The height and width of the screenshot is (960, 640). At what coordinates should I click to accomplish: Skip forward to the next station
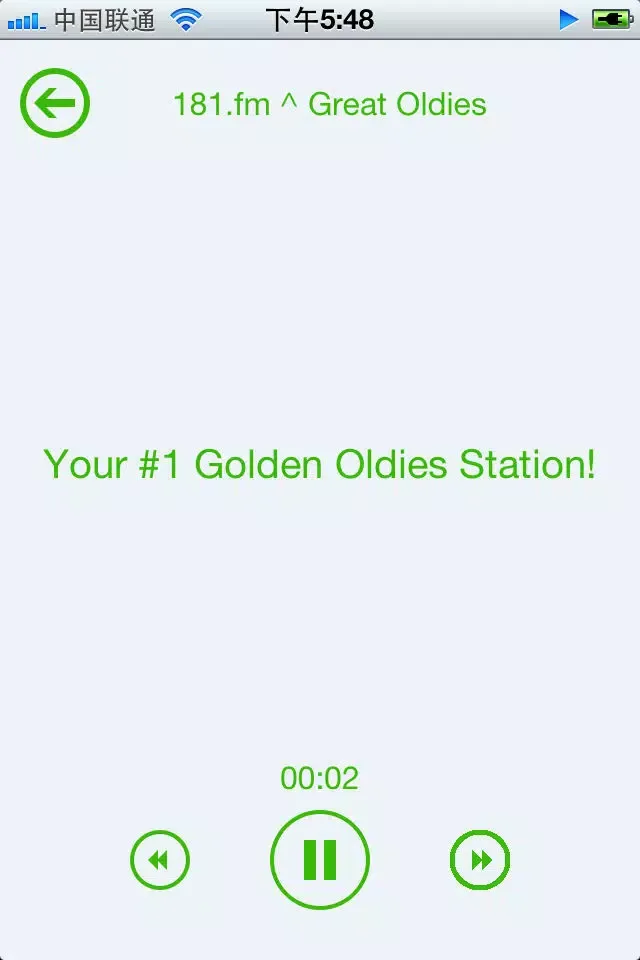click(480, 860)
